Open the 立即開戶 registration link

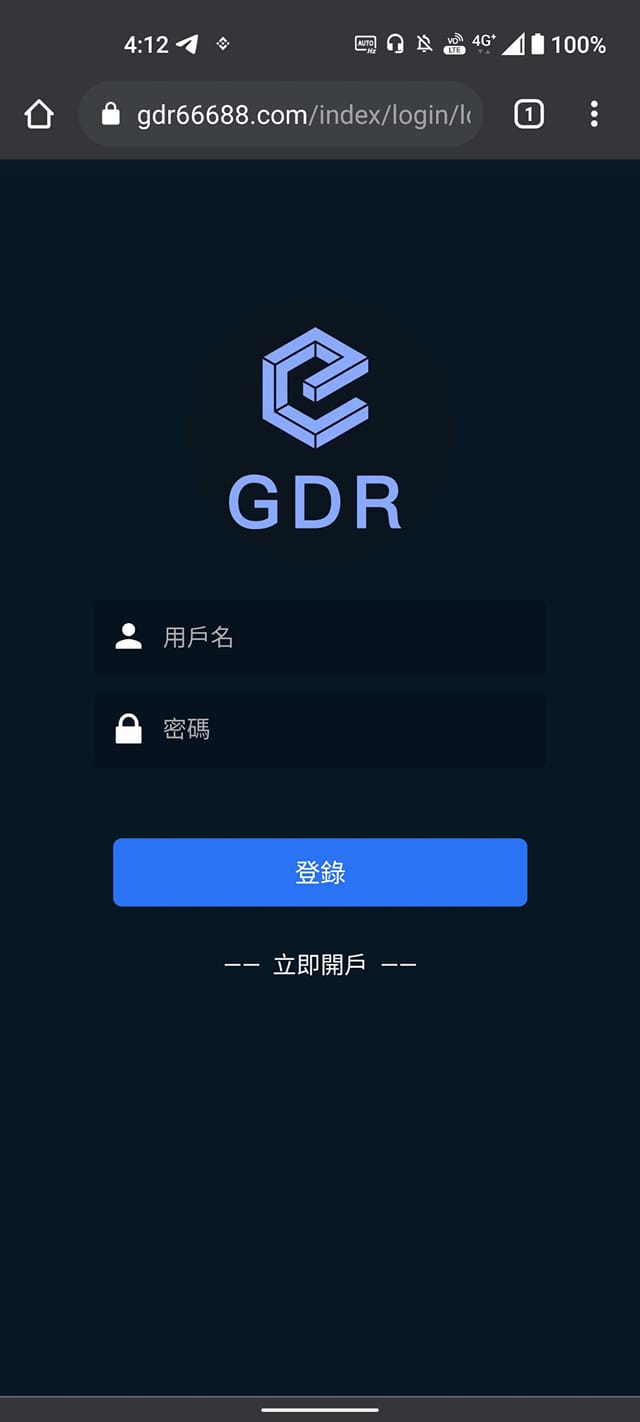click(320, 965)
